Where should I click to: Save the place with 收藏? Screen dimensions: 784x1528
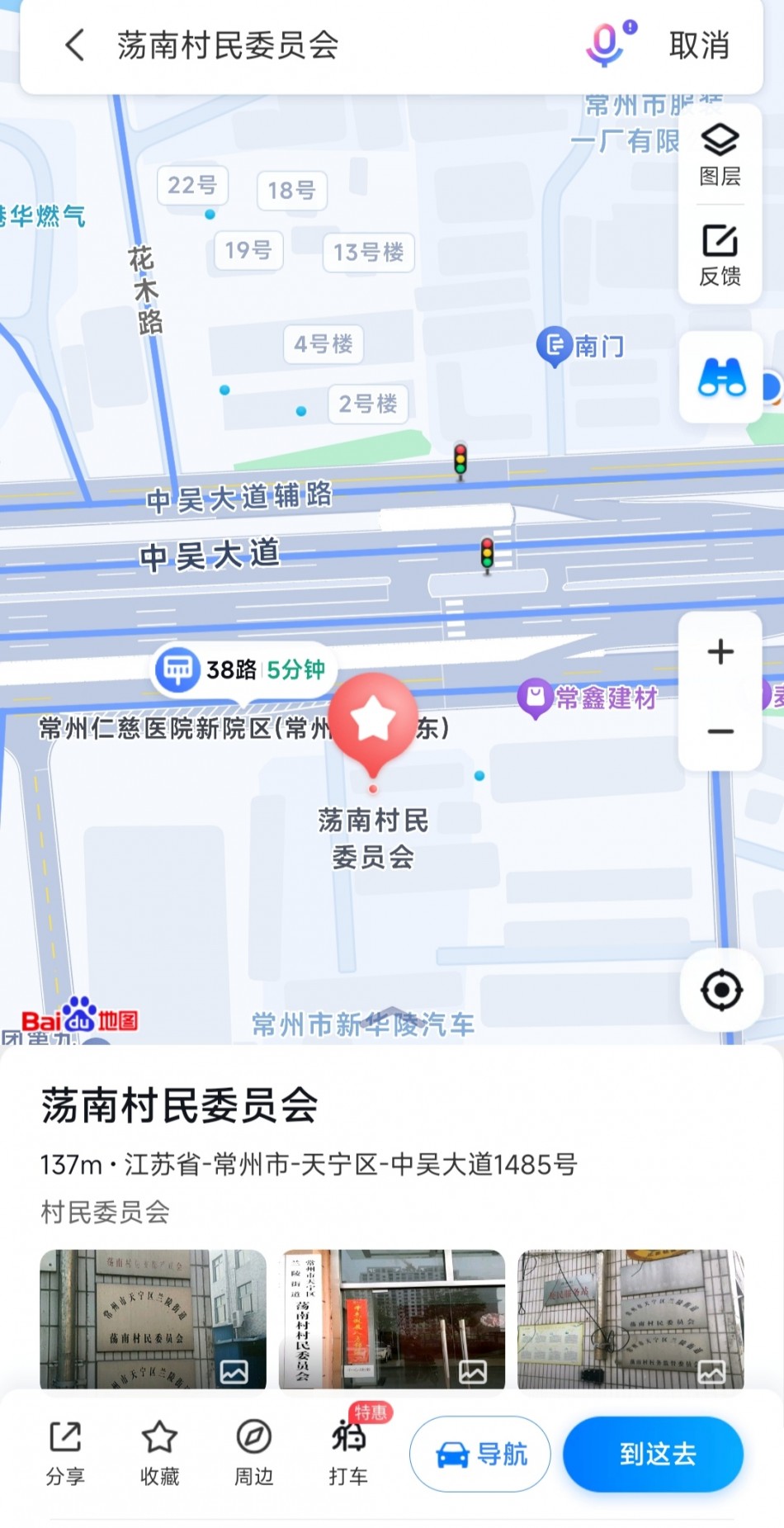click(159, 1452)
